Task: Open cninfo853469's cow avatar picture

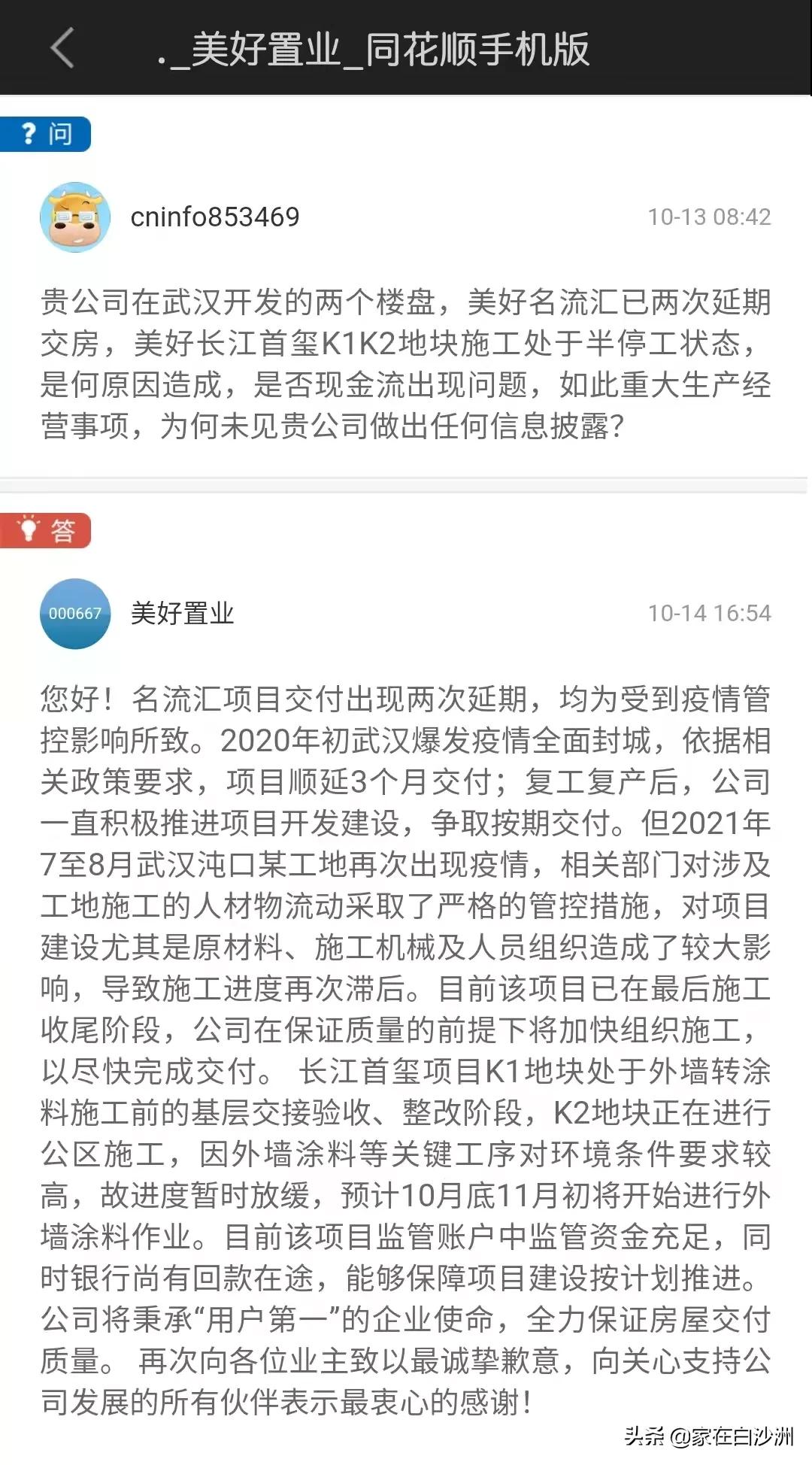Action: 75,216
